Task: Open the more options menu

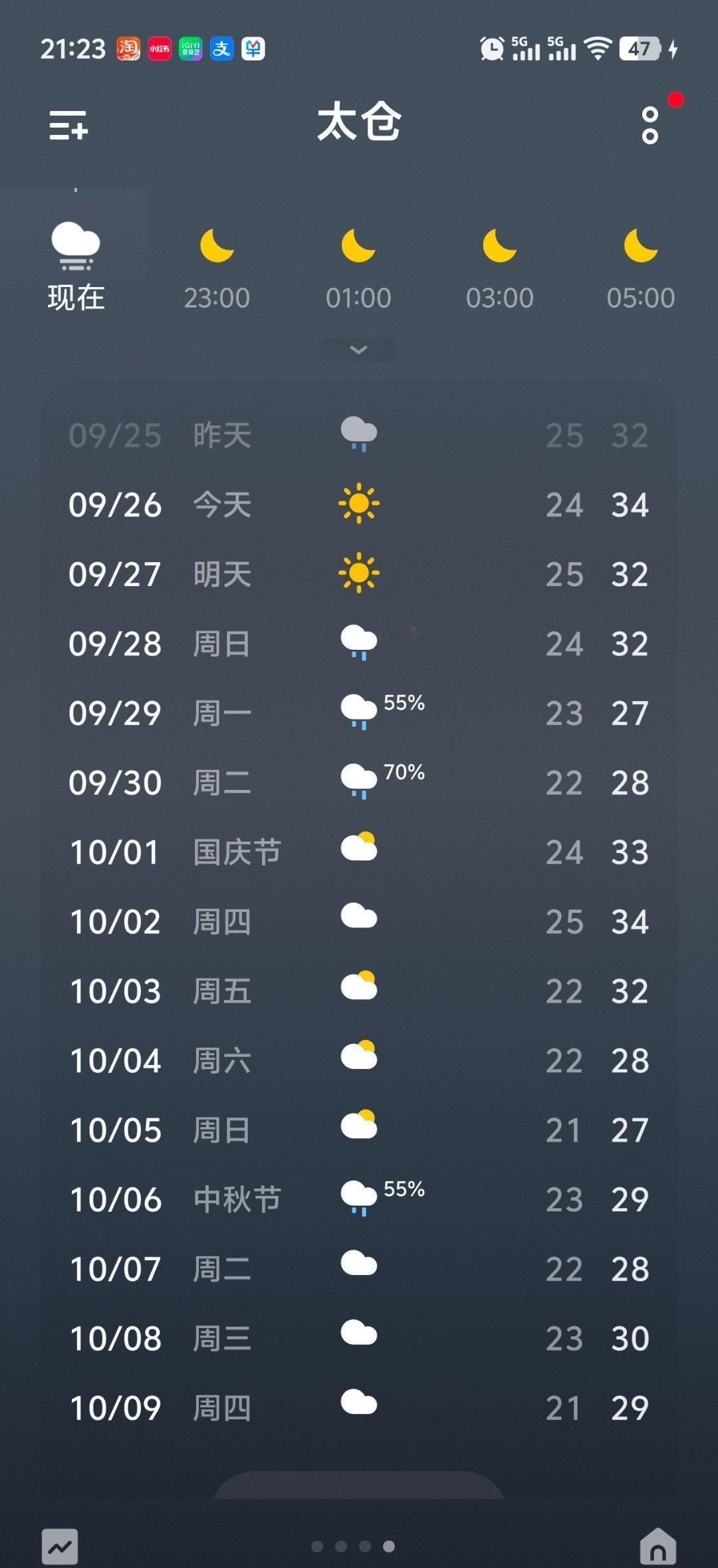Action: tap(650, 125)
